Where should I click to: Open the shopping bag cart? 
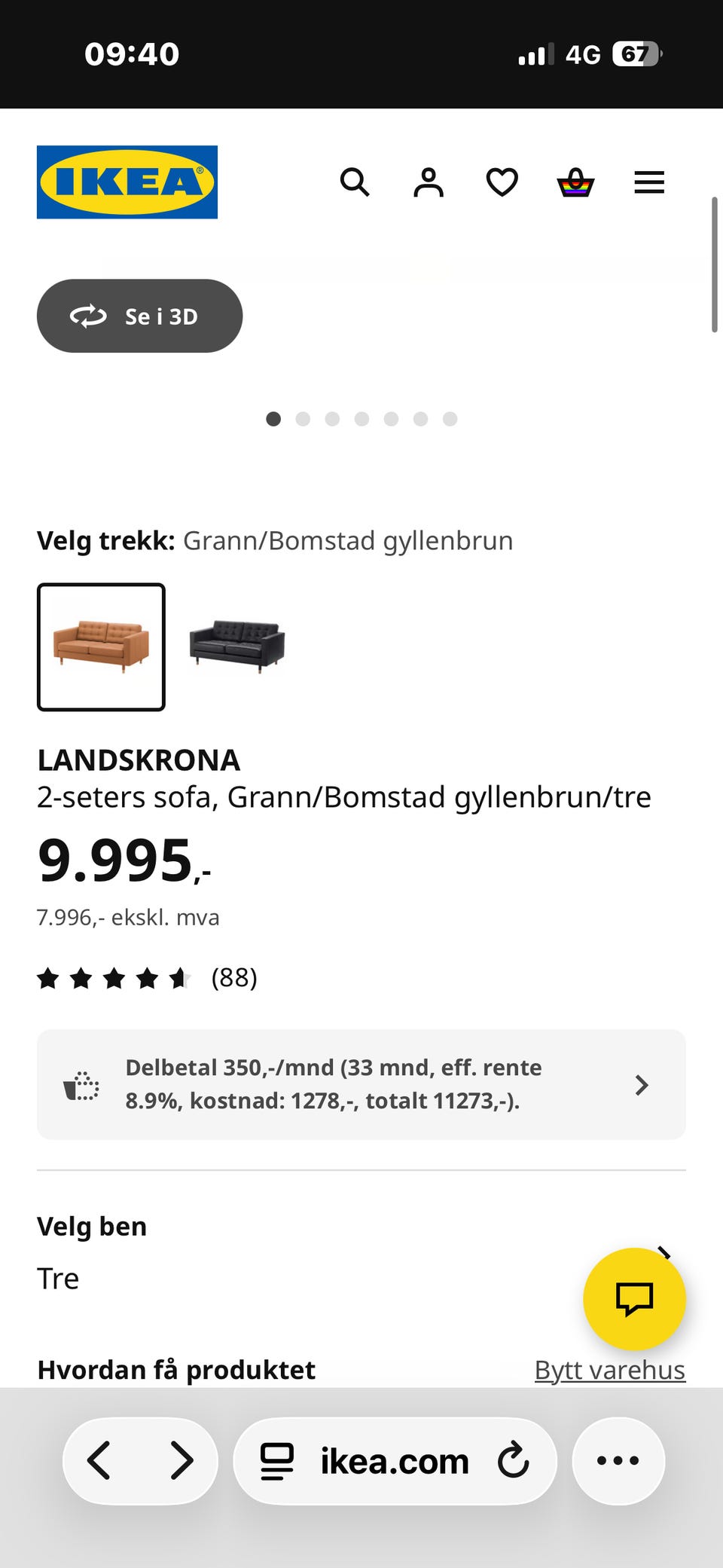point(575,182)
